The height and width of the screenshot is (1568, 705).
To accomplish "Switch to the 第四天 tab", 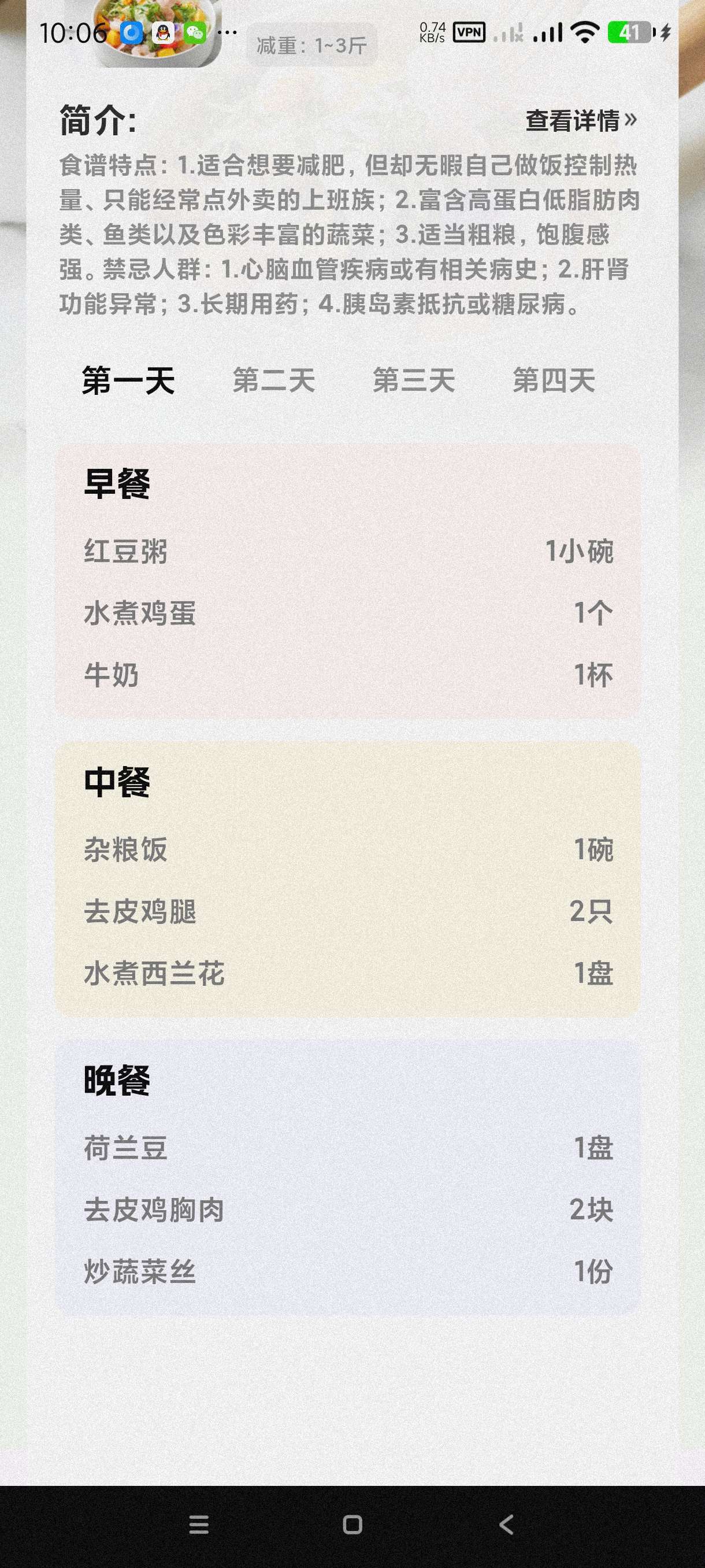I will click(554, 380).
